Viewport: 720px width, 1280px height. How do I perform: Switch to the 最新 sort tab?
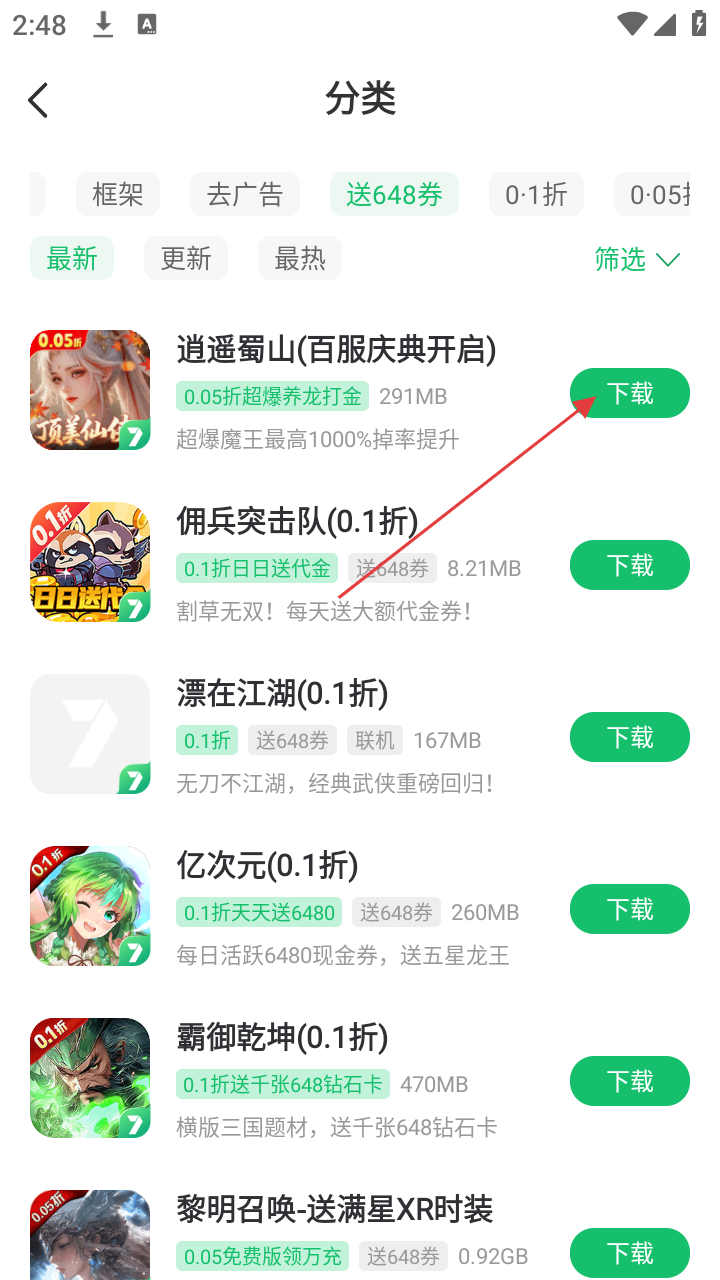tap(72, 259)
